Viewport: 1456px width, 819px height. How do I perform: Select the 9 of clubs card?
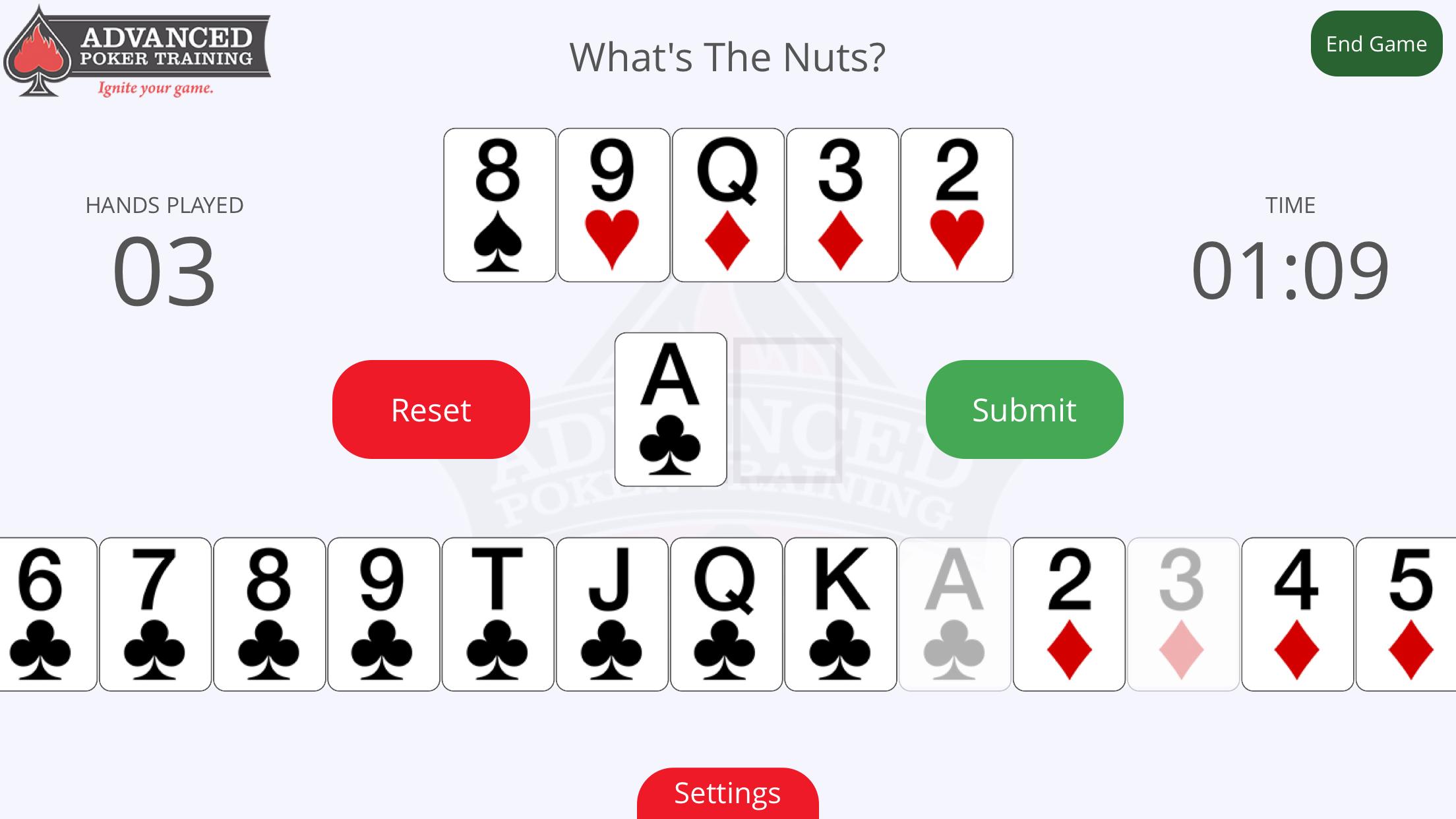point(383,614)
